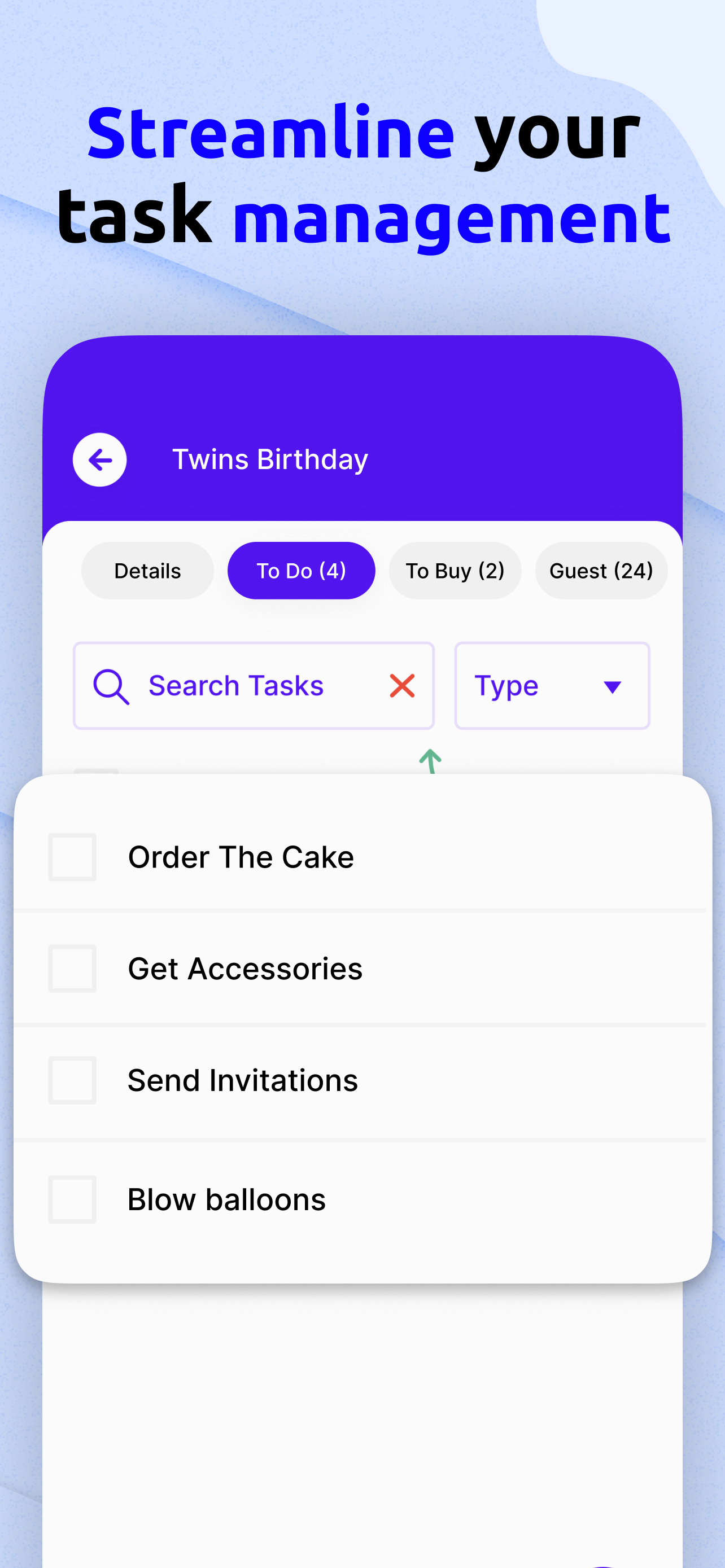Open the Send Invitations task item

coord(242,1080)
